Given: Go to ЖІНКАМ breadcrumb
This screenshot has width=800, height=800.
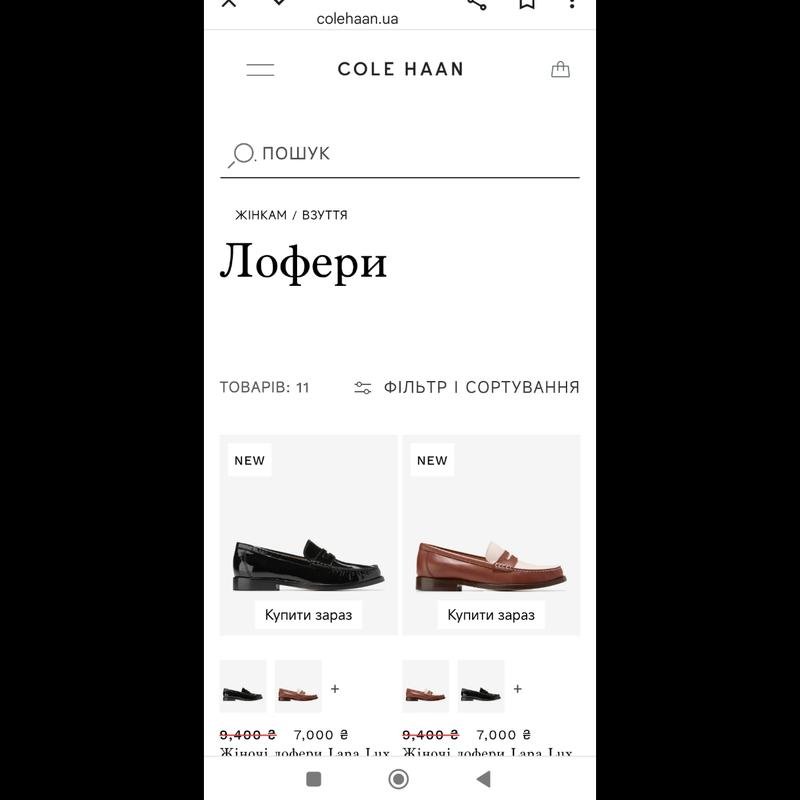Looking at the screenshot, I should coord(260,215).
